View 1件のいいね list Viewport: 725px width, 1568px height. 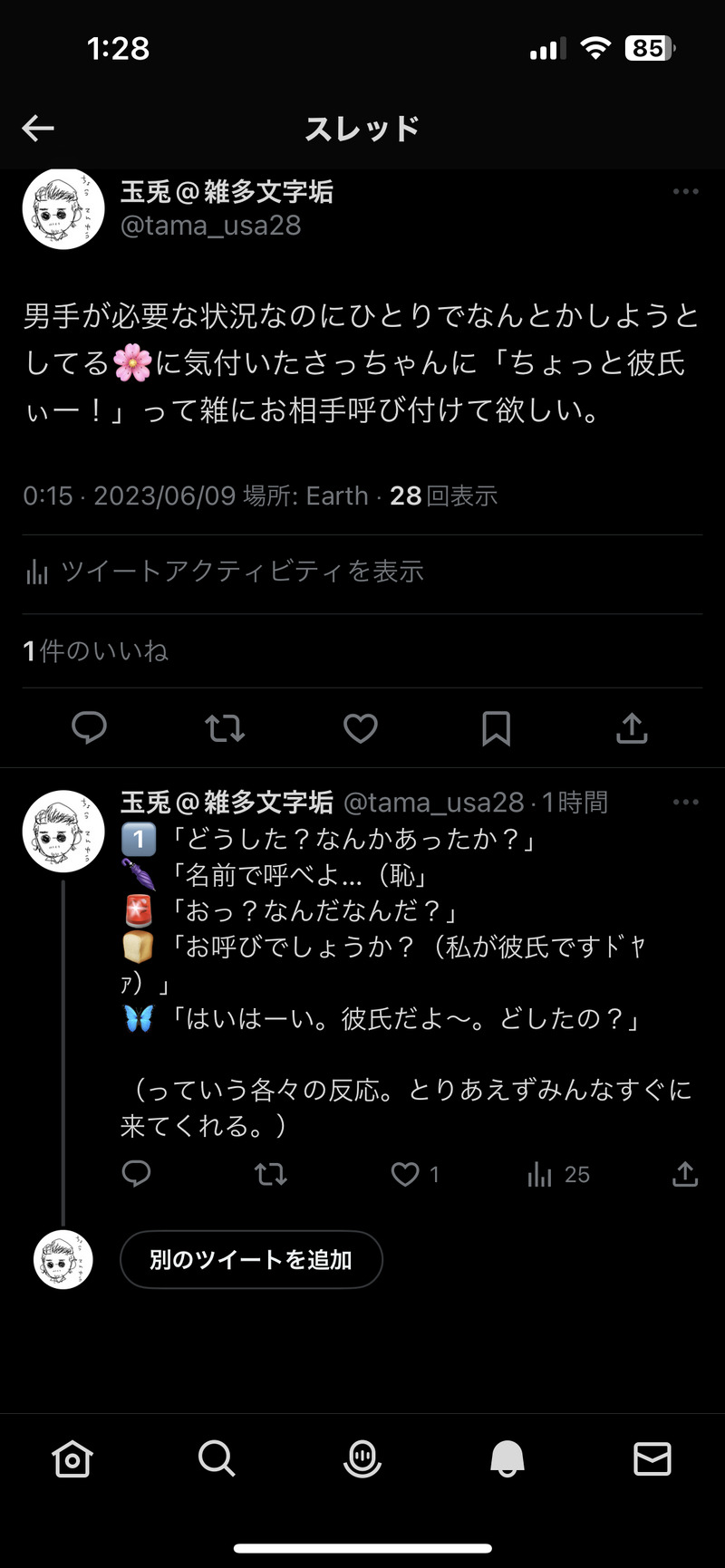[95, 650]
